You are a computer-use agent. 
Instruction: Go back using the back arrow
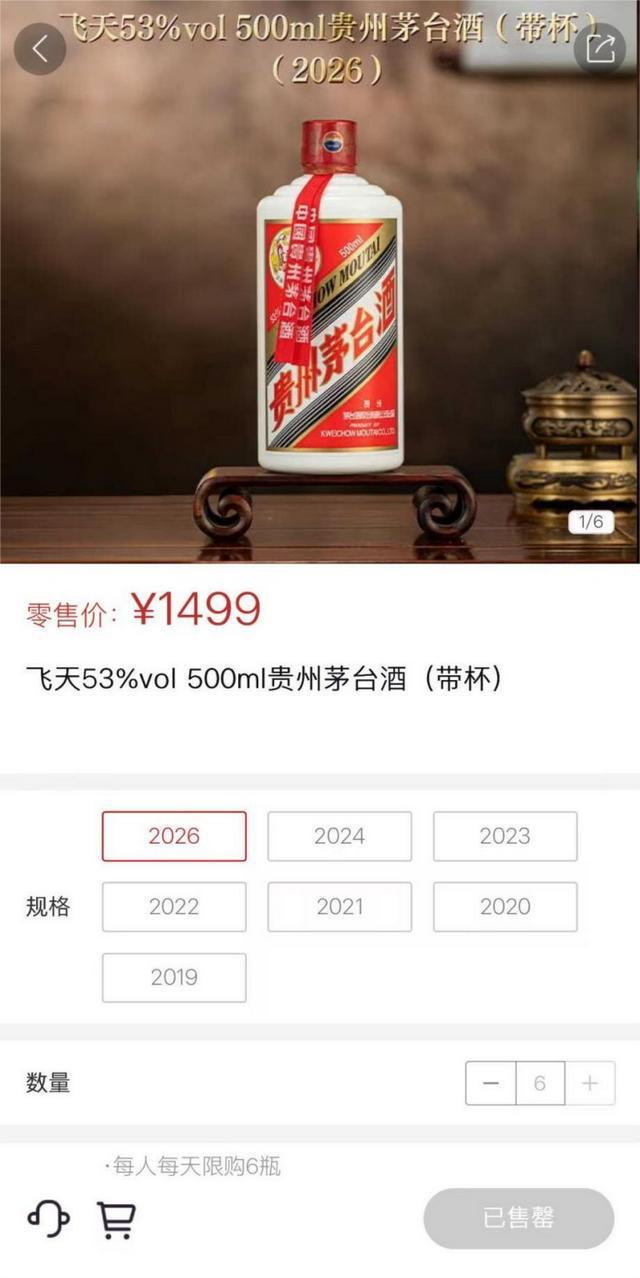[40, 50]
